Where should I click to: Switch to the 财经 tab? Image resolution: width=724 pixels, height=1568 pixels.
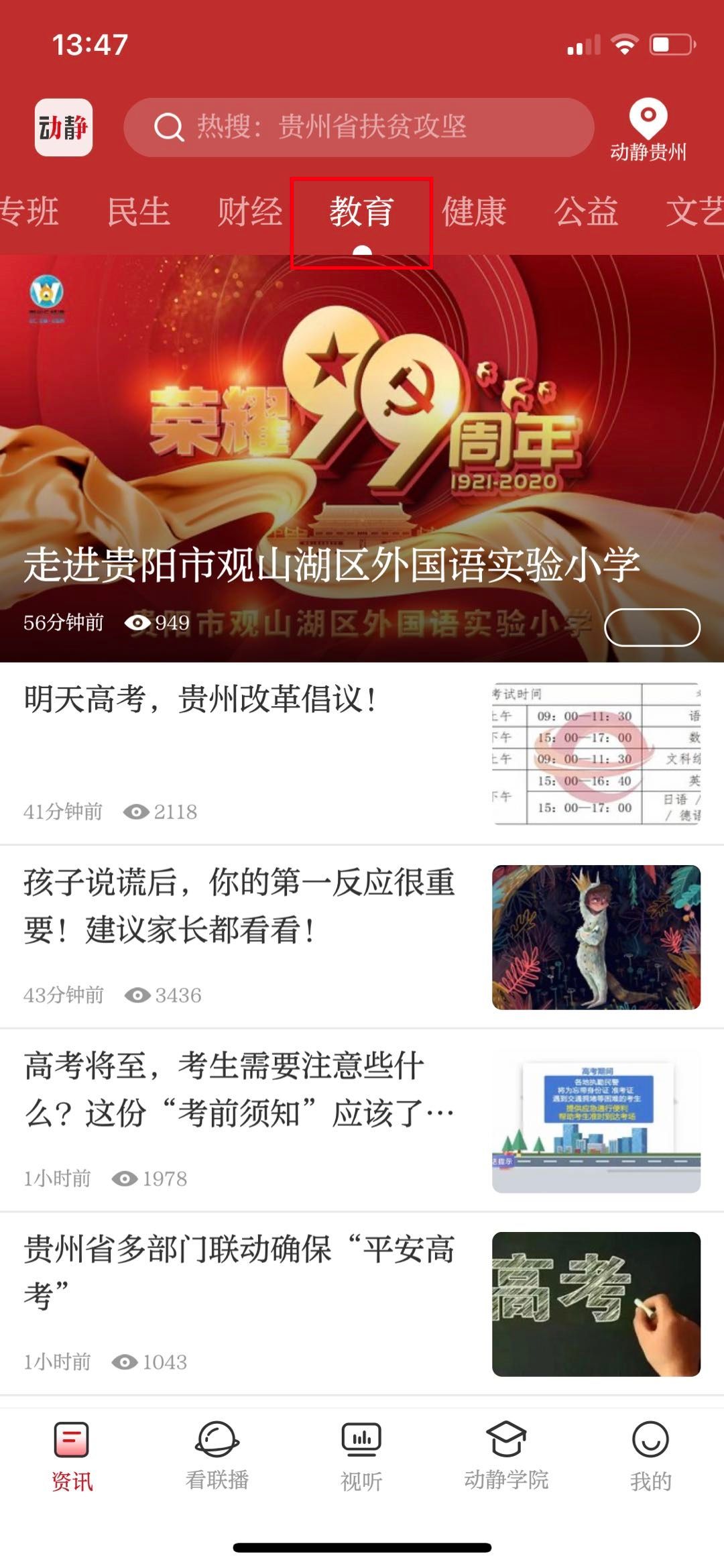249,212
